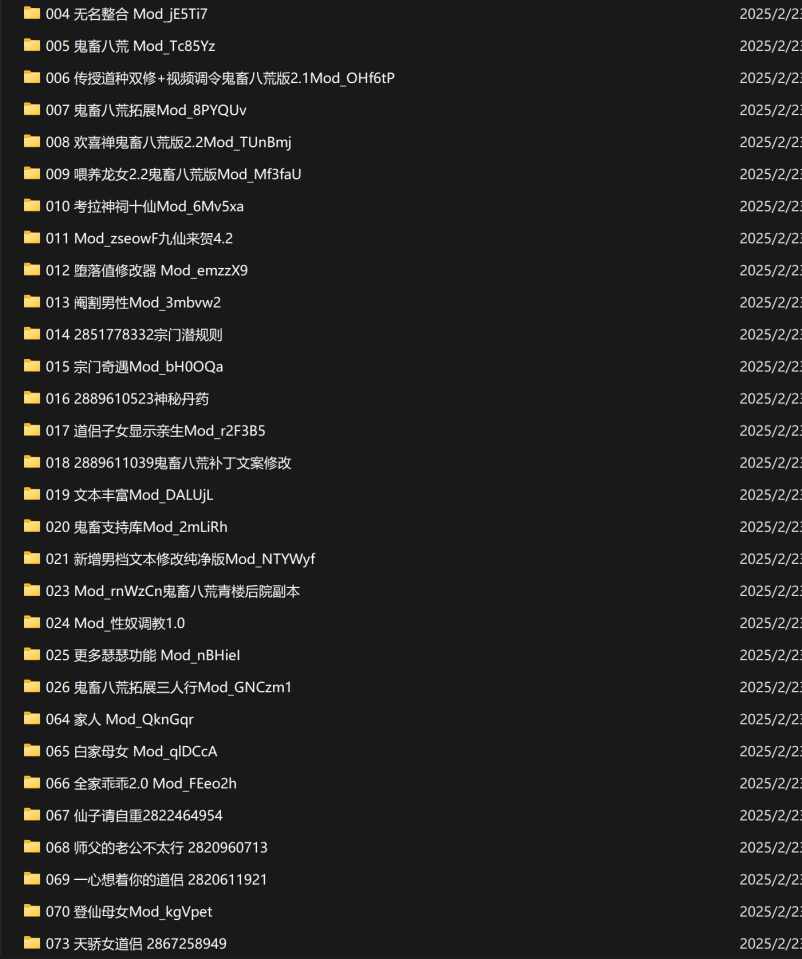Screen dimensions: 802x959
Task: Open folder 017 道侣子女显示亲生Mod_r2F3B5
Action: point(155,431)
